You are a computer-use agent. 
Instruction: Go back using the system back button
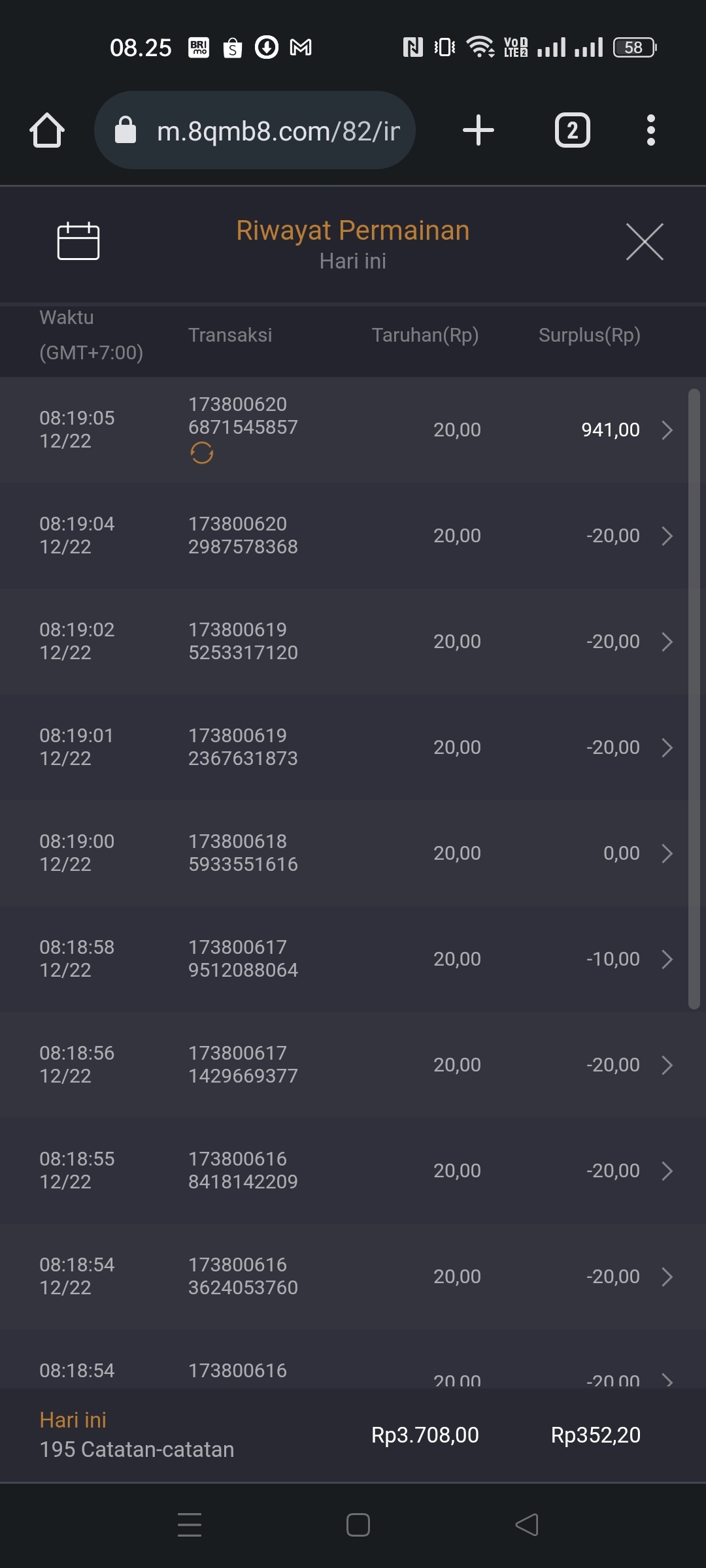point(527,1525)
